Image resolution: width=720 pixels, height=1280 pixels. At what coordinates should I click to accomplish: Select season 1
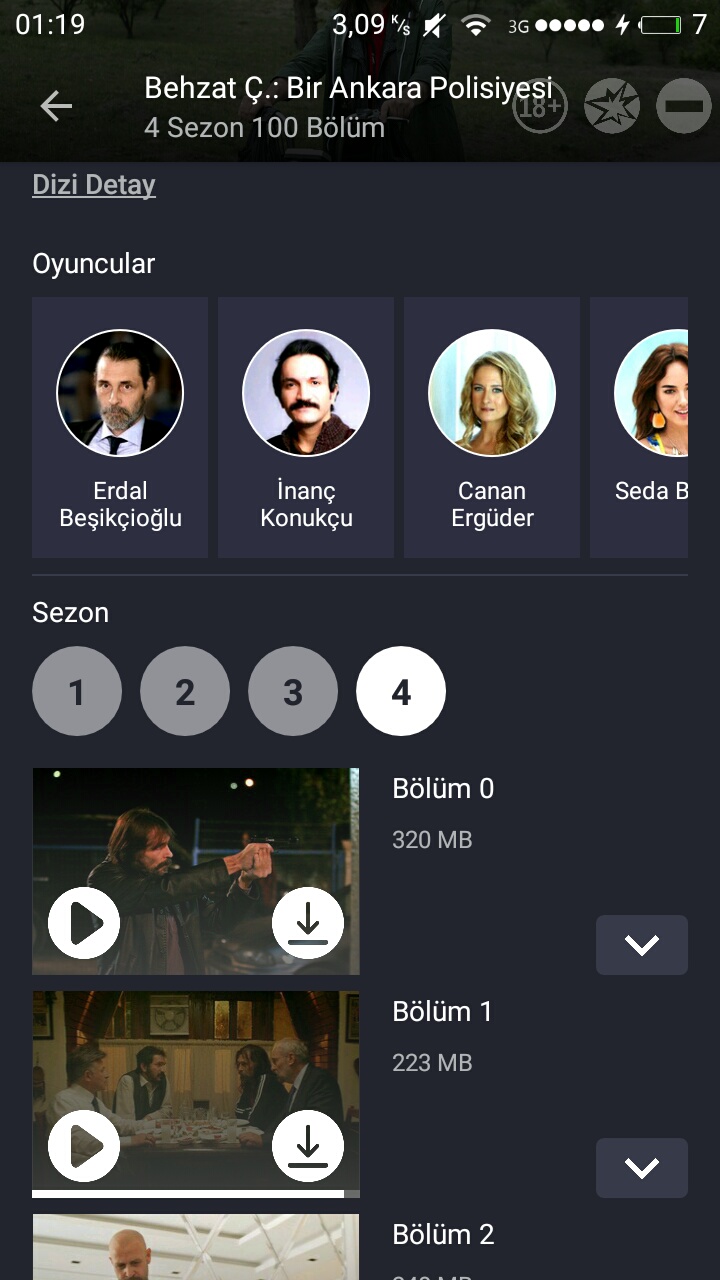coord(77,691)
